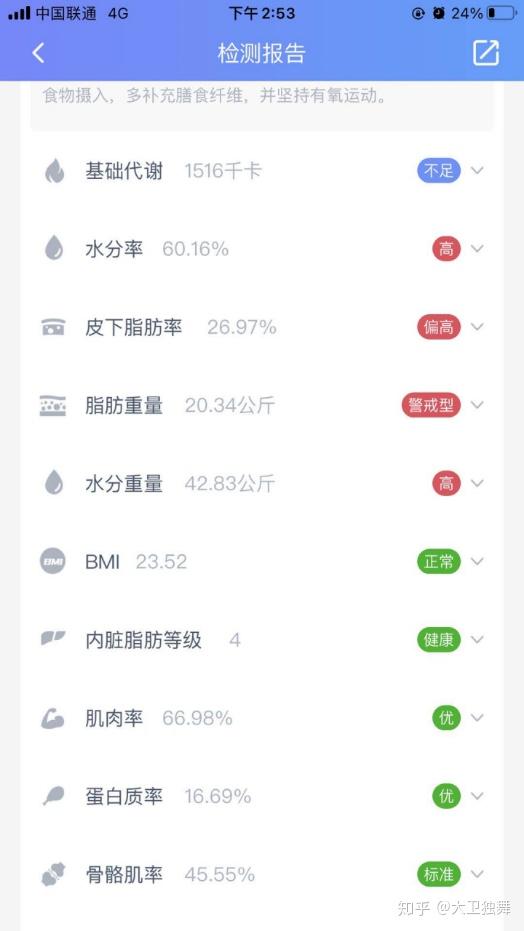Show details for 水分重量

pyautogui.click(x=262, y=484)
